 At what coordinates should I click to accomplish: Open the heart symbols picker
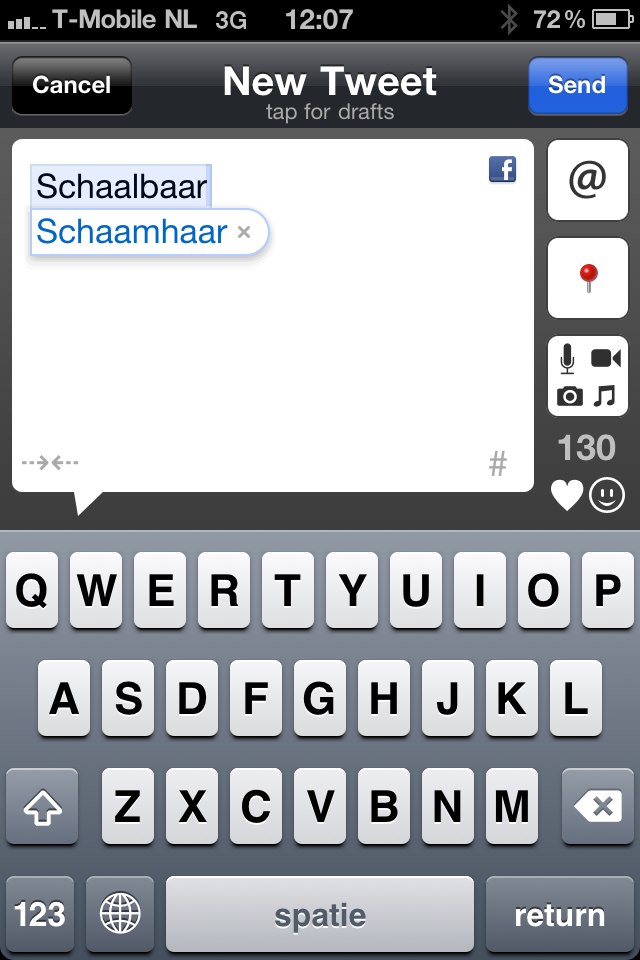click(566, 495)
